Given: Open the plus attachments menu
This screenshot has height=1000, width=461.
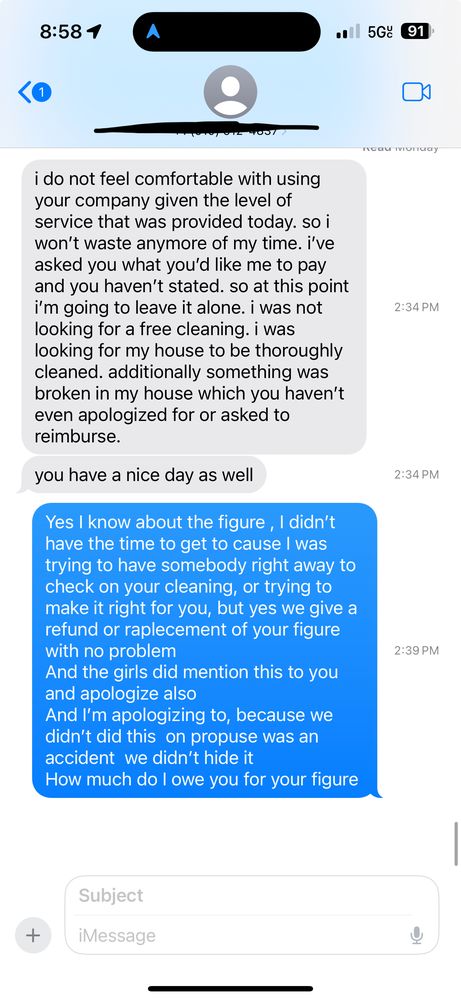Looking at the screenshot, I should click(x=33, y=935).
